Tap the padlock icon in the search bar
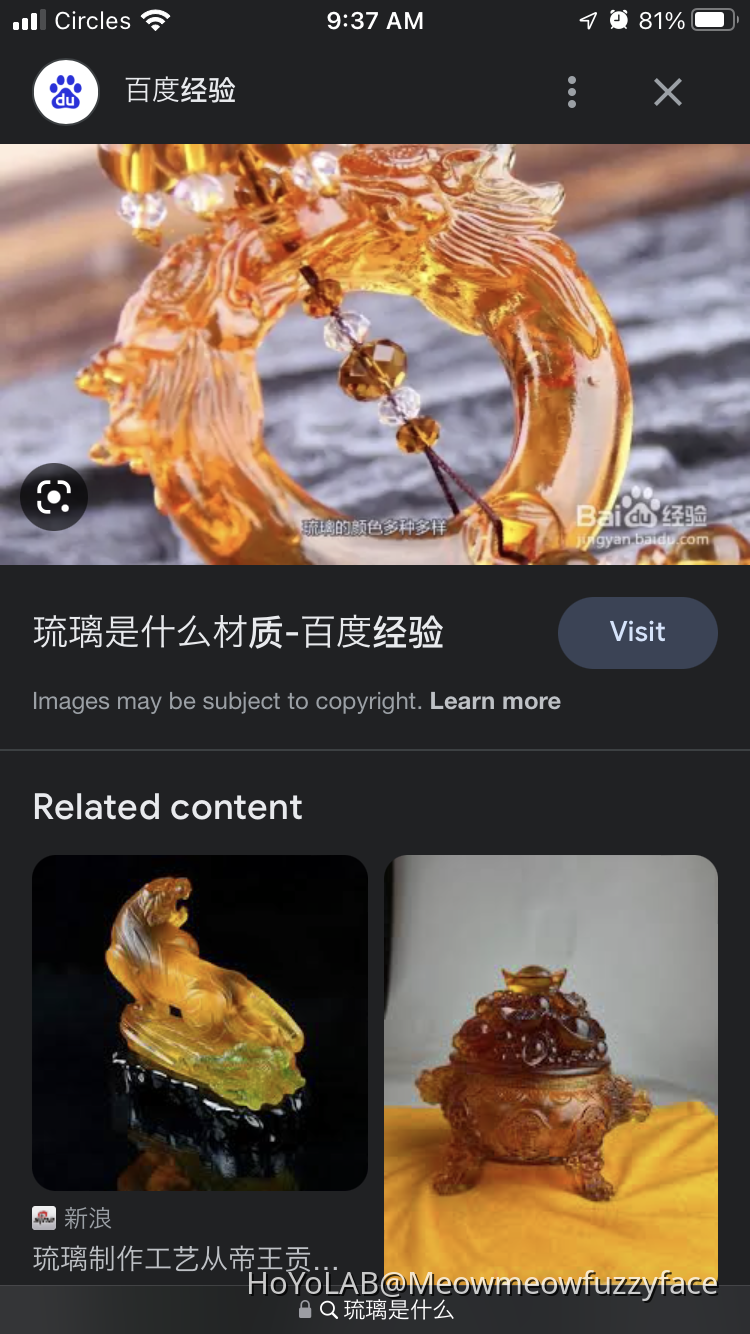The height and width of the screenshot is (1334, 750). 306,1308
